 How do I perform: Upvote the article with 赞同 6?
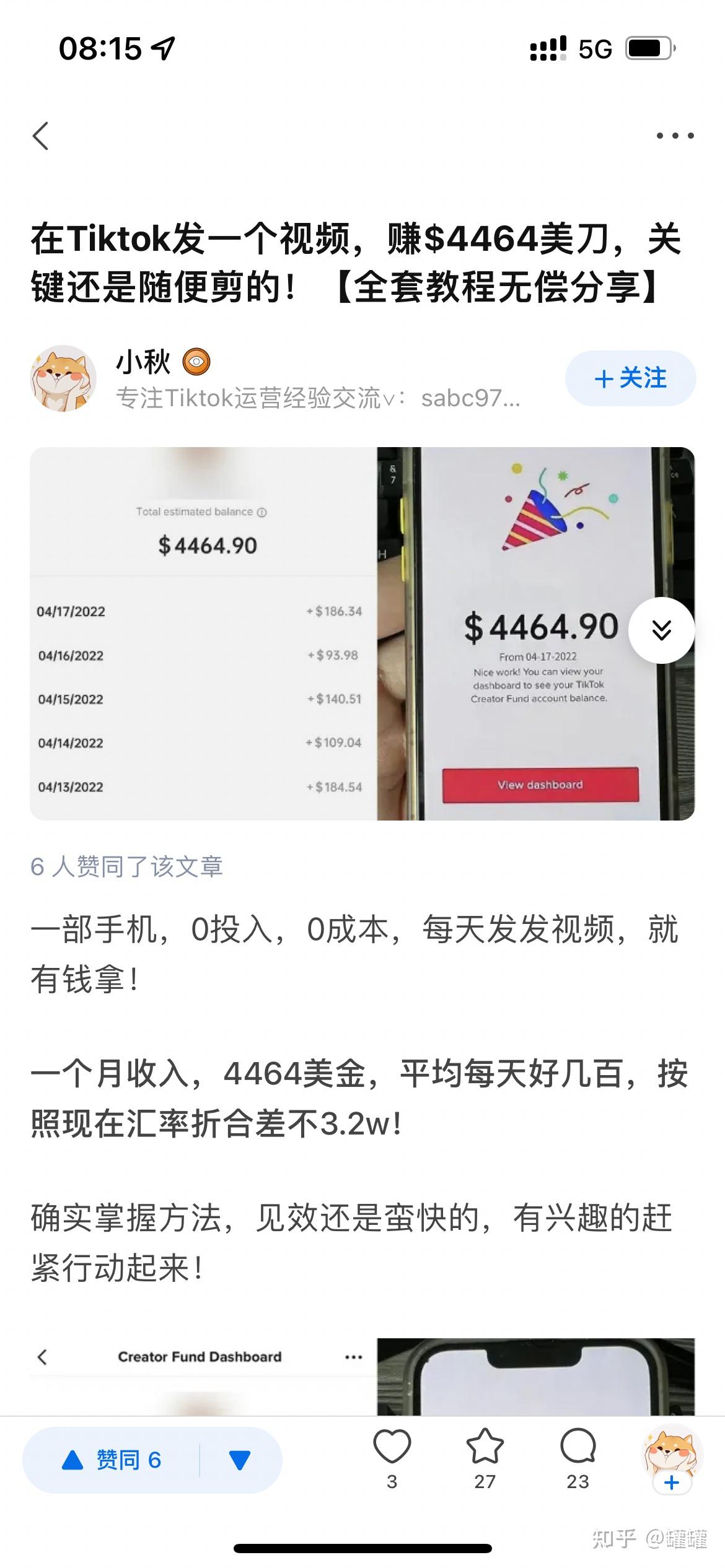112,1460
